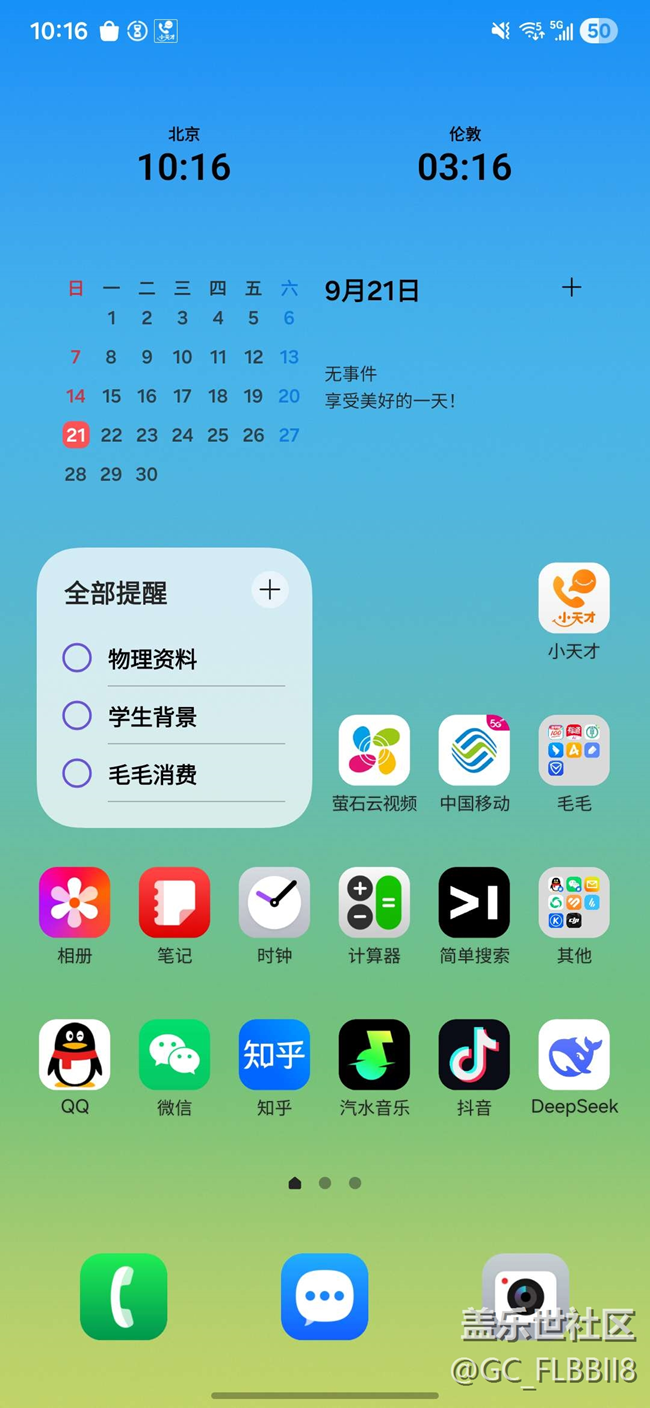
Task: Open 中国移动 app
Action: coord(474,750)
